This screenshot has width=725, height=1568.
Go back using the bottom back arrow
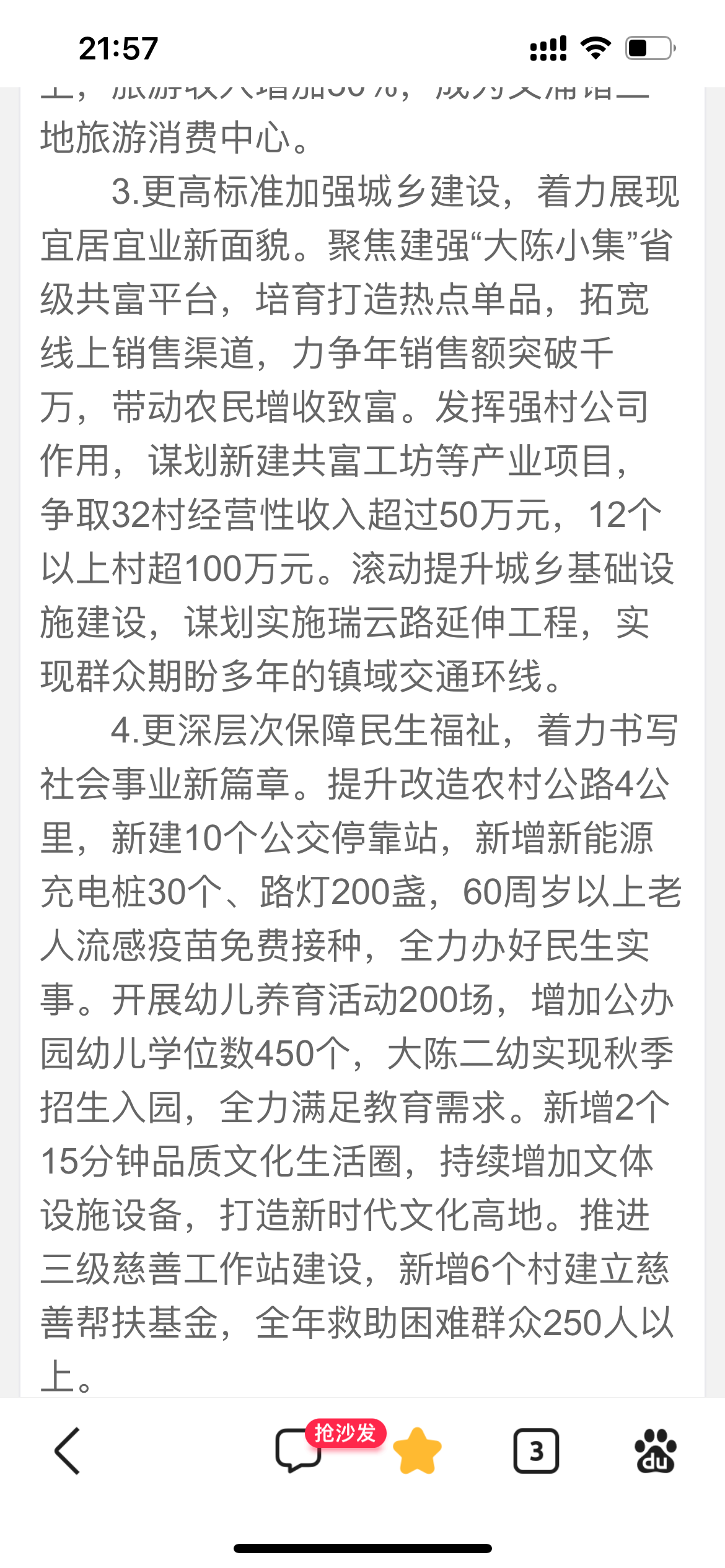67,1451
